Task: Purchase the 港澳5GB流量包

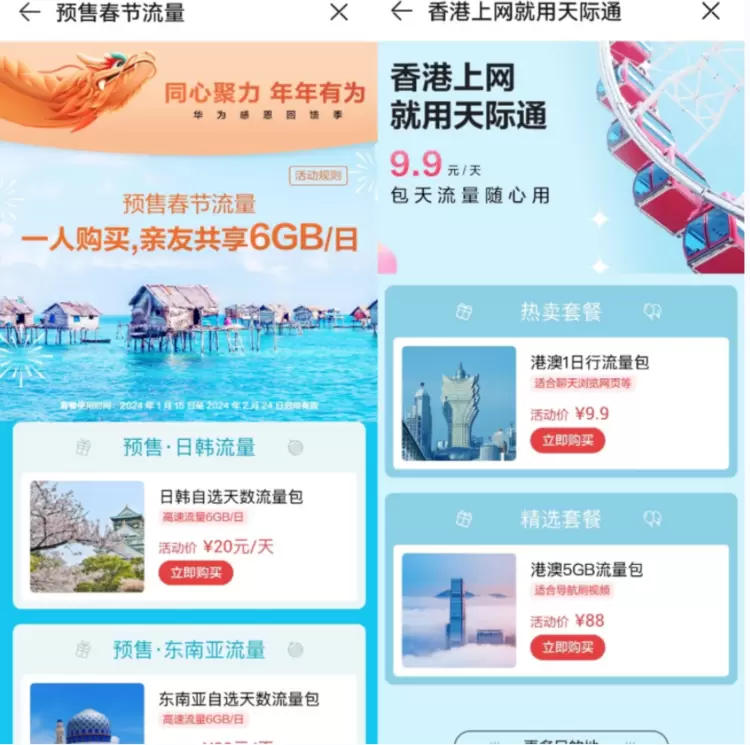Action: [567, 647]
